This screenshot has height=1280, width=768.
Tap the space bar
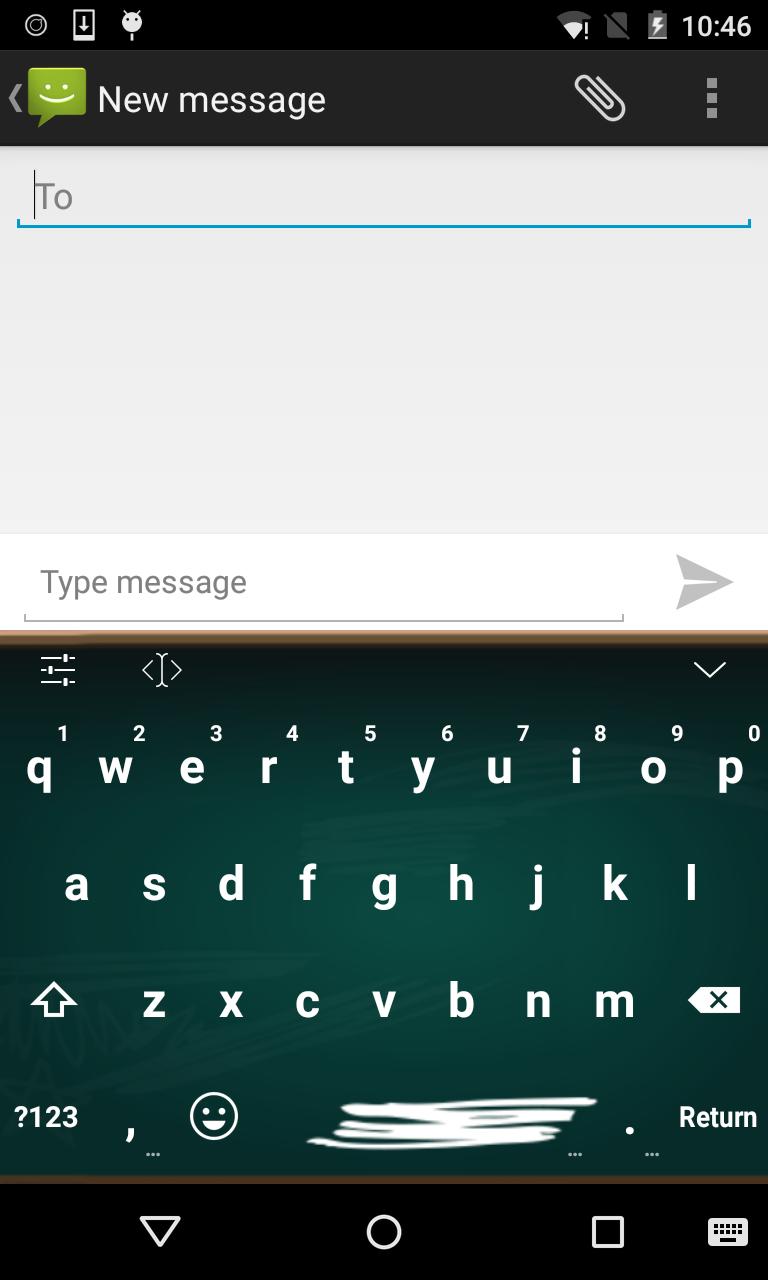(x=450, y=1120)
